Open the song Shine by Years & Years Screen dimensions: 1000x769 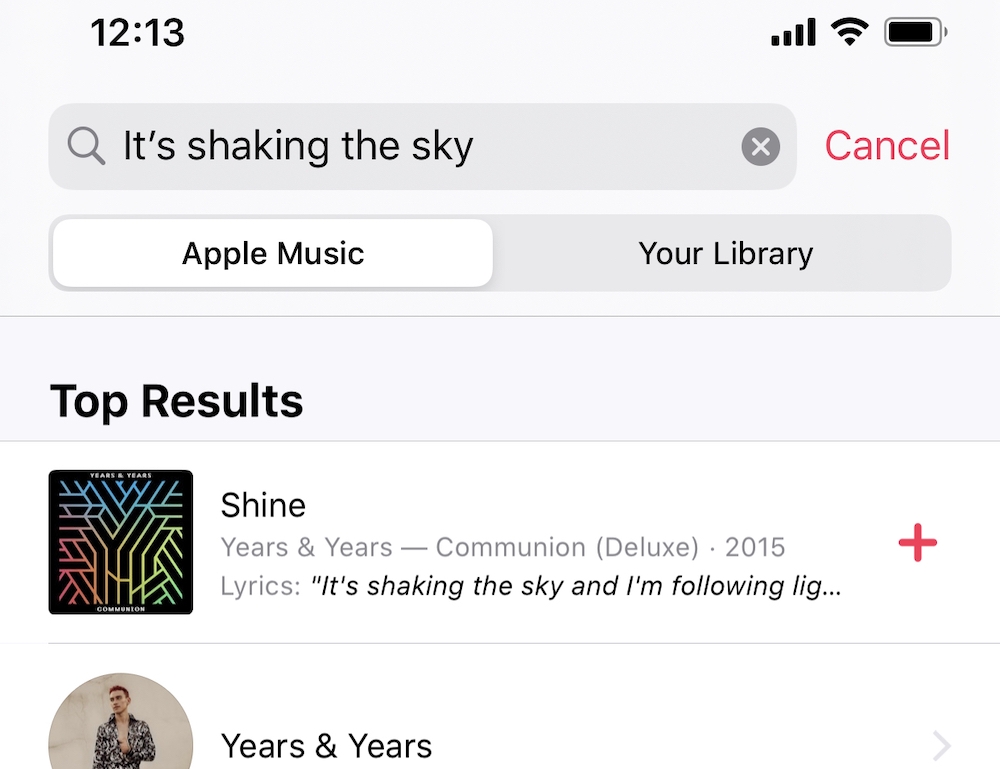[500, 543]
